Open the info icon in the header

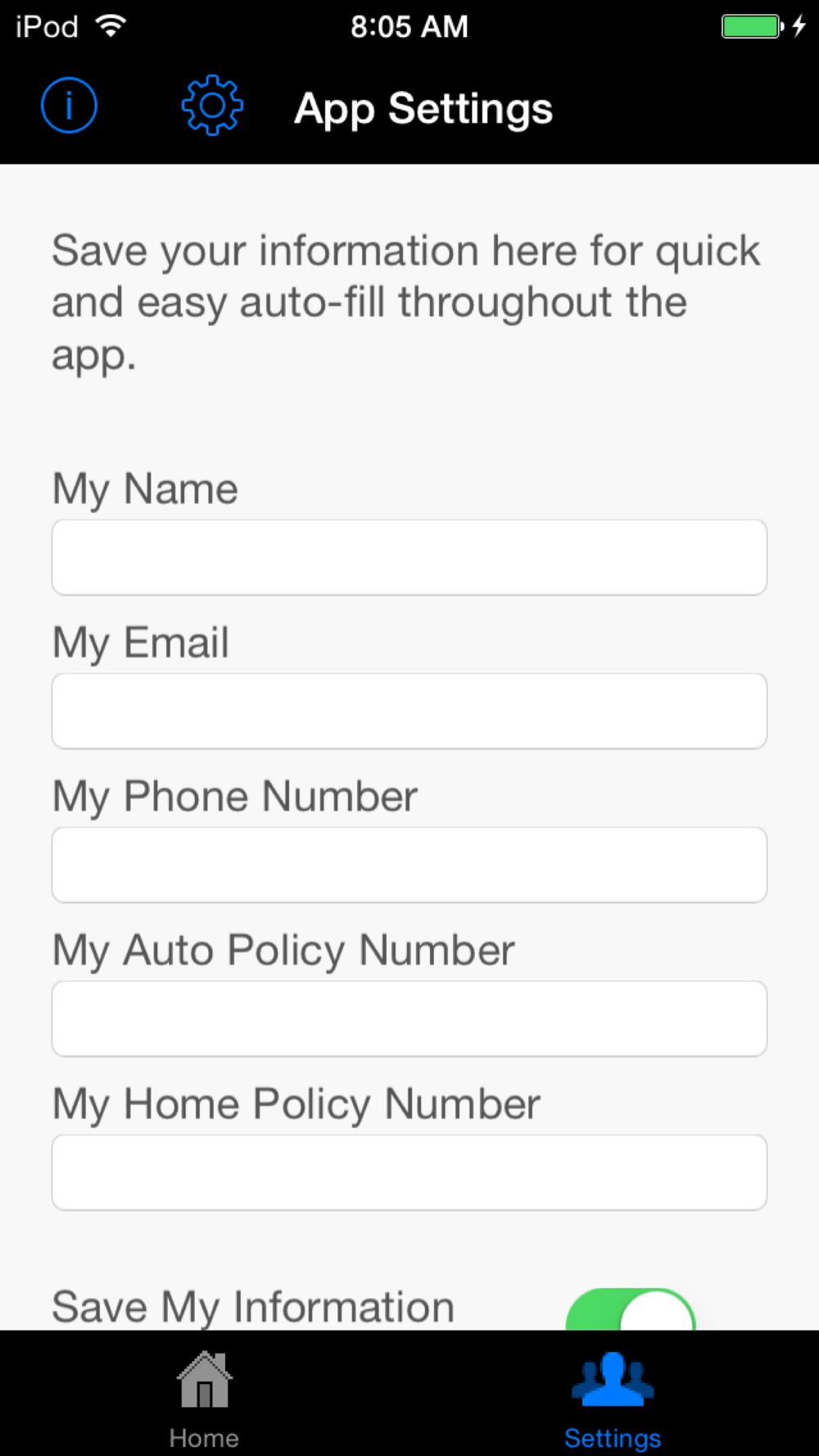click(69, 106)
